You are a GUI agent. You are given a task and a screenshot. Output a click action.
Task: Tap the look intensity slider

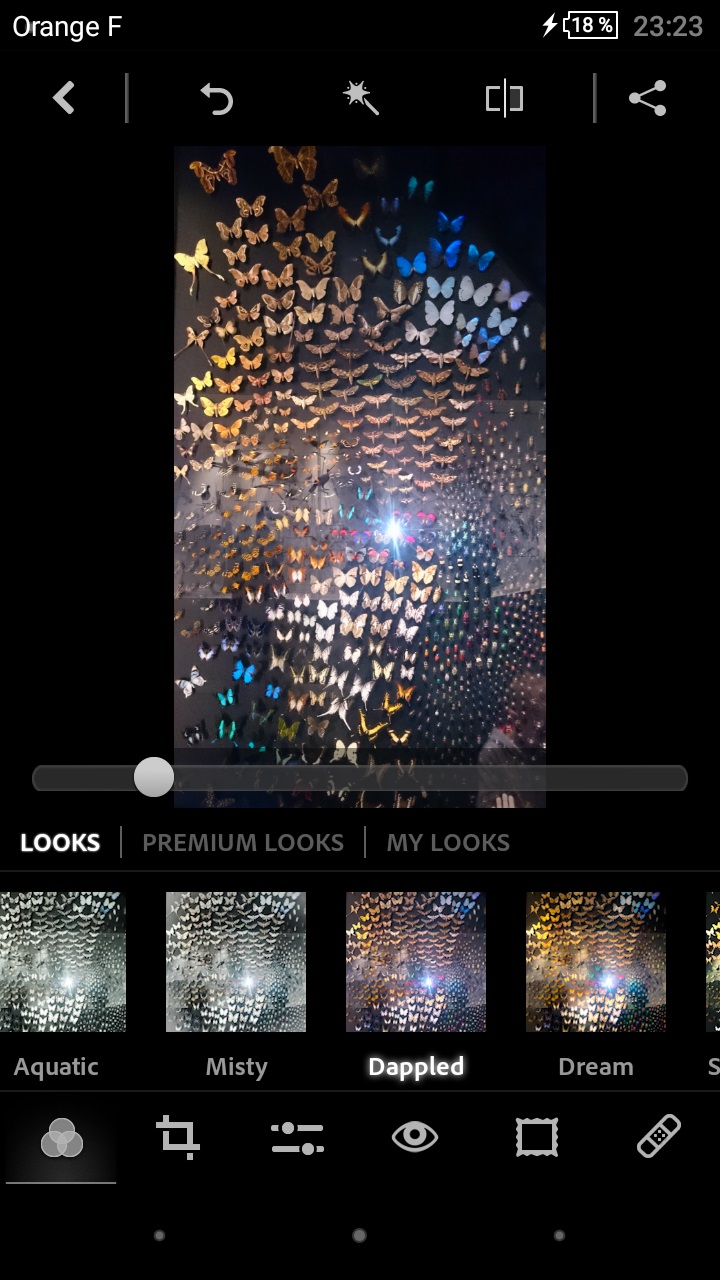tap(360, 778)
